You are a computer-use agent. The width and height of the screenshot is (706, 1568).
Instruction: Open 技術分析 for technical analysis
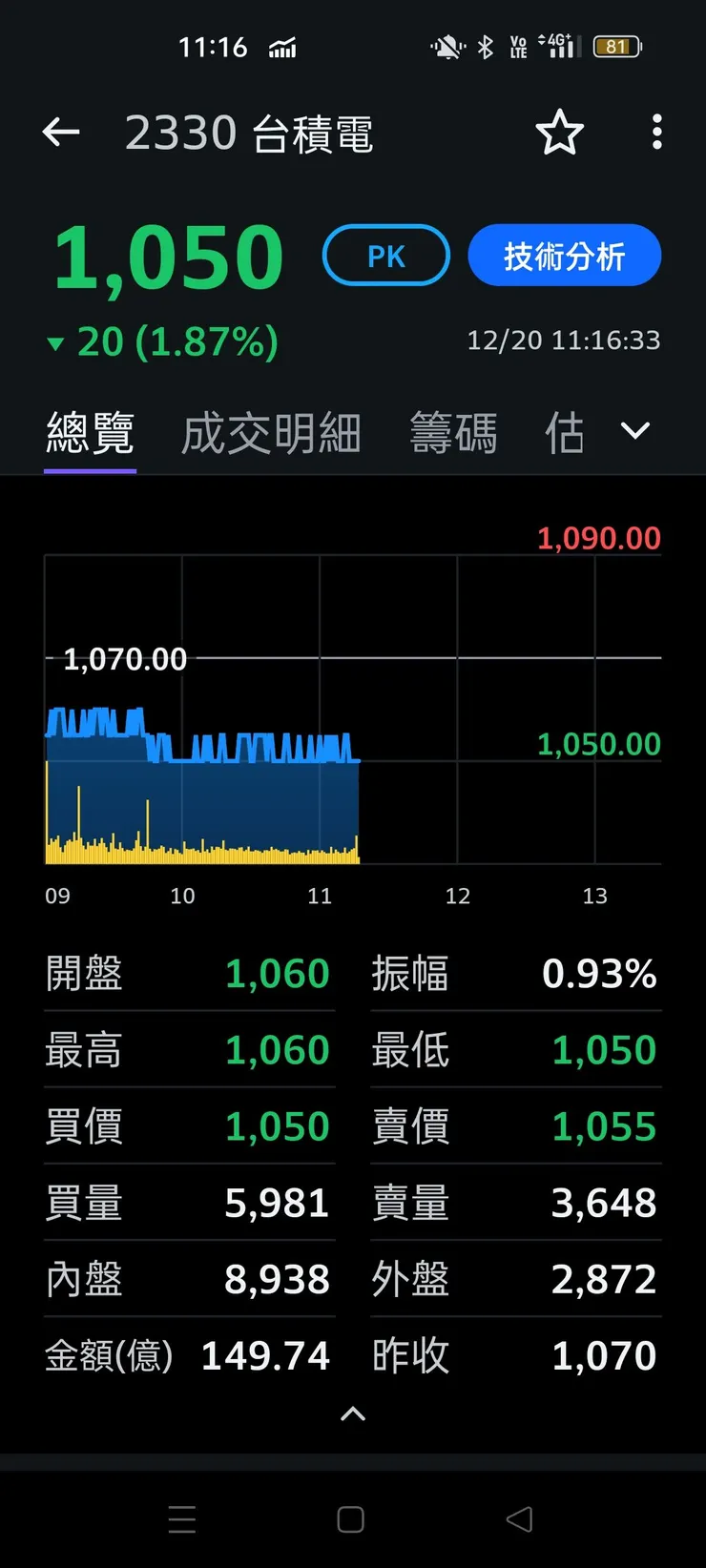[564, 255]
